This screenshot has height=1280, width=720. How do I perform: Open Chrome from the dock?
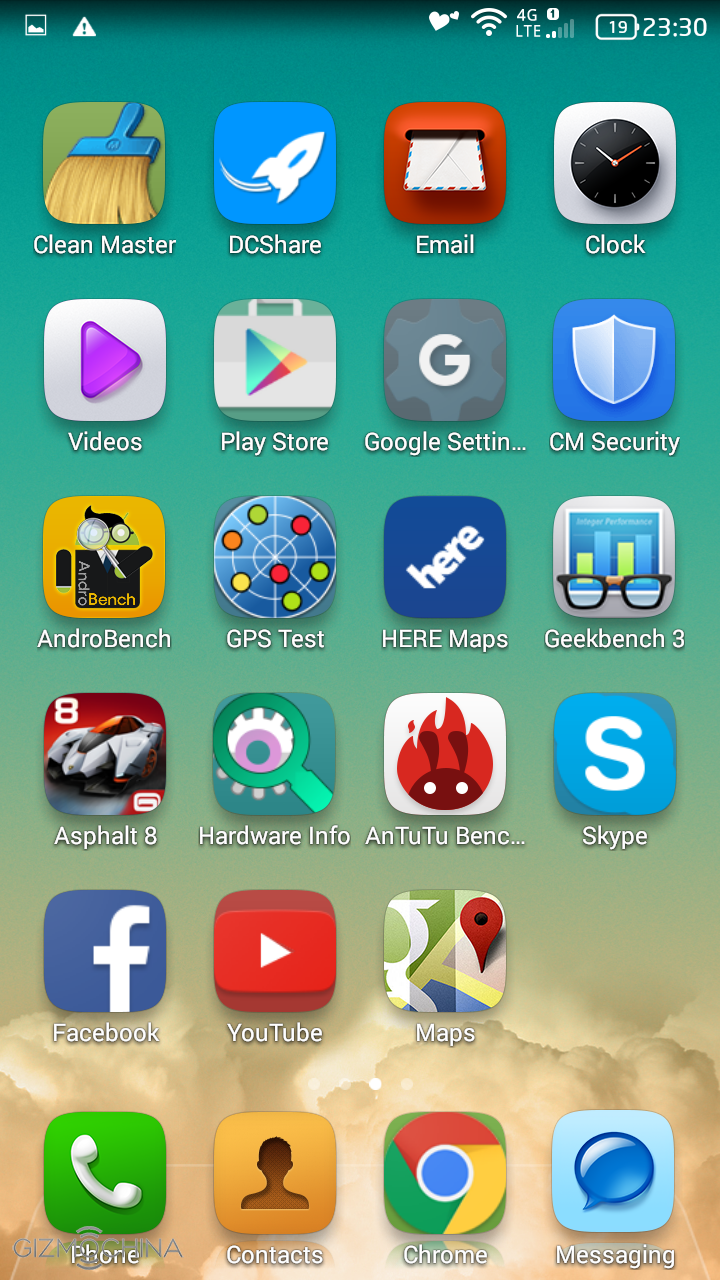coord(445,1172)
